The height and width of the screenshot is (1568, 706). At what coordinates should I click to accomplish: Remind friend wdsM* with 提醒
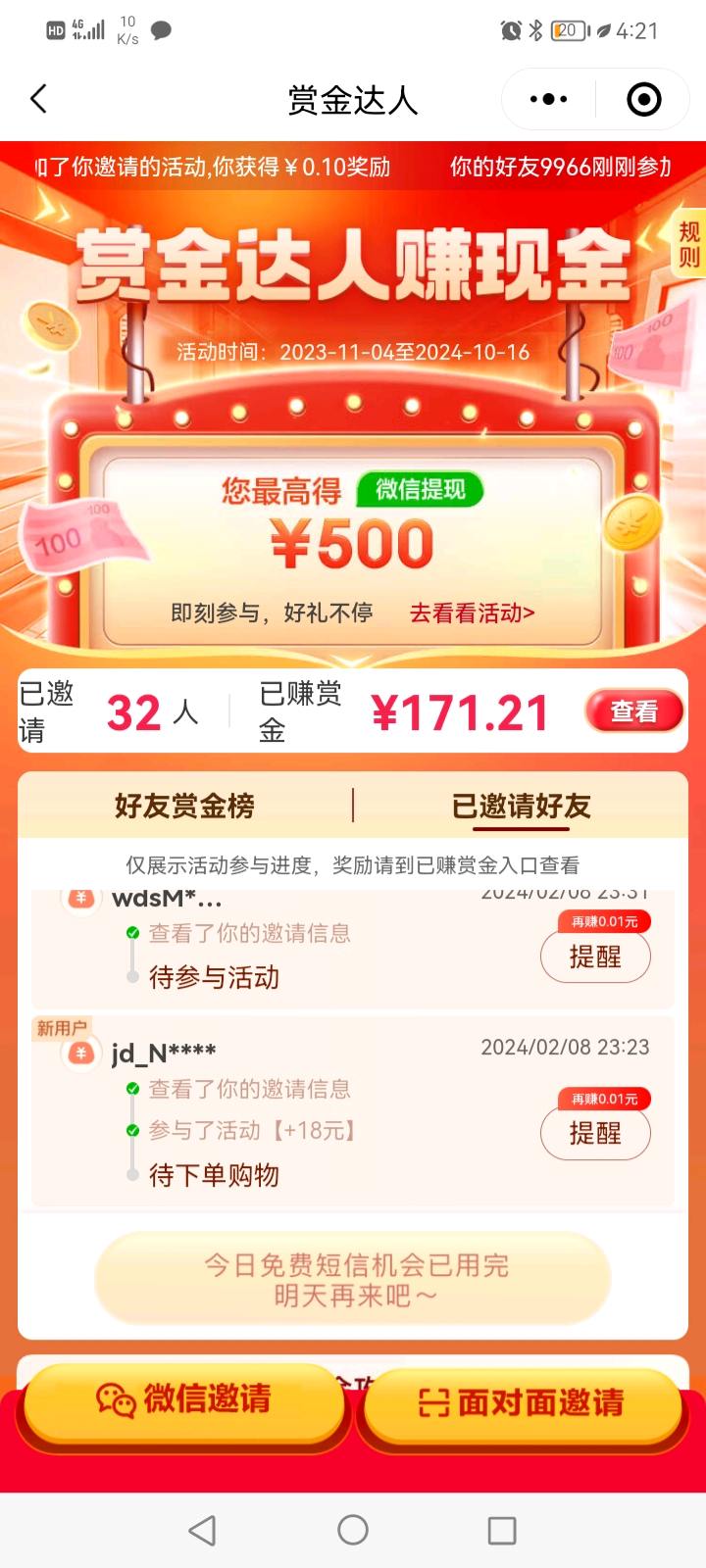pos(595,956)
